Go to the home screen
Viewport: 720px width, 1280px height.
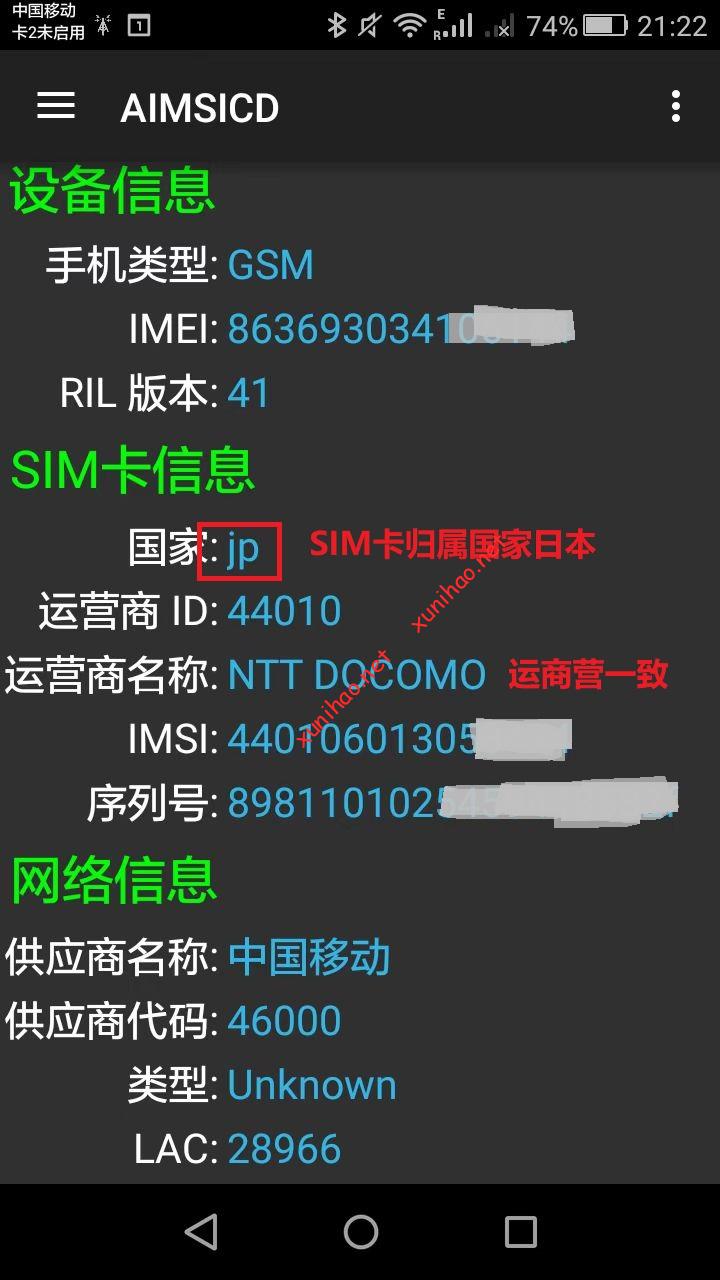pyautogui.click(x=360, y=1232)
